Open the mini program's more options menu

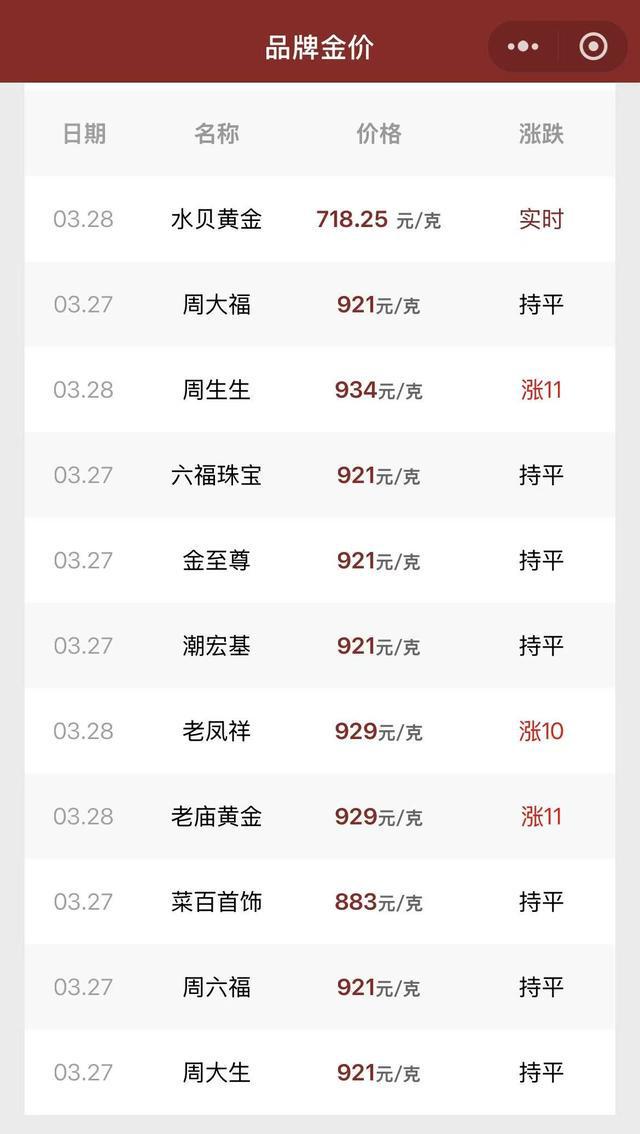point(523,47)
